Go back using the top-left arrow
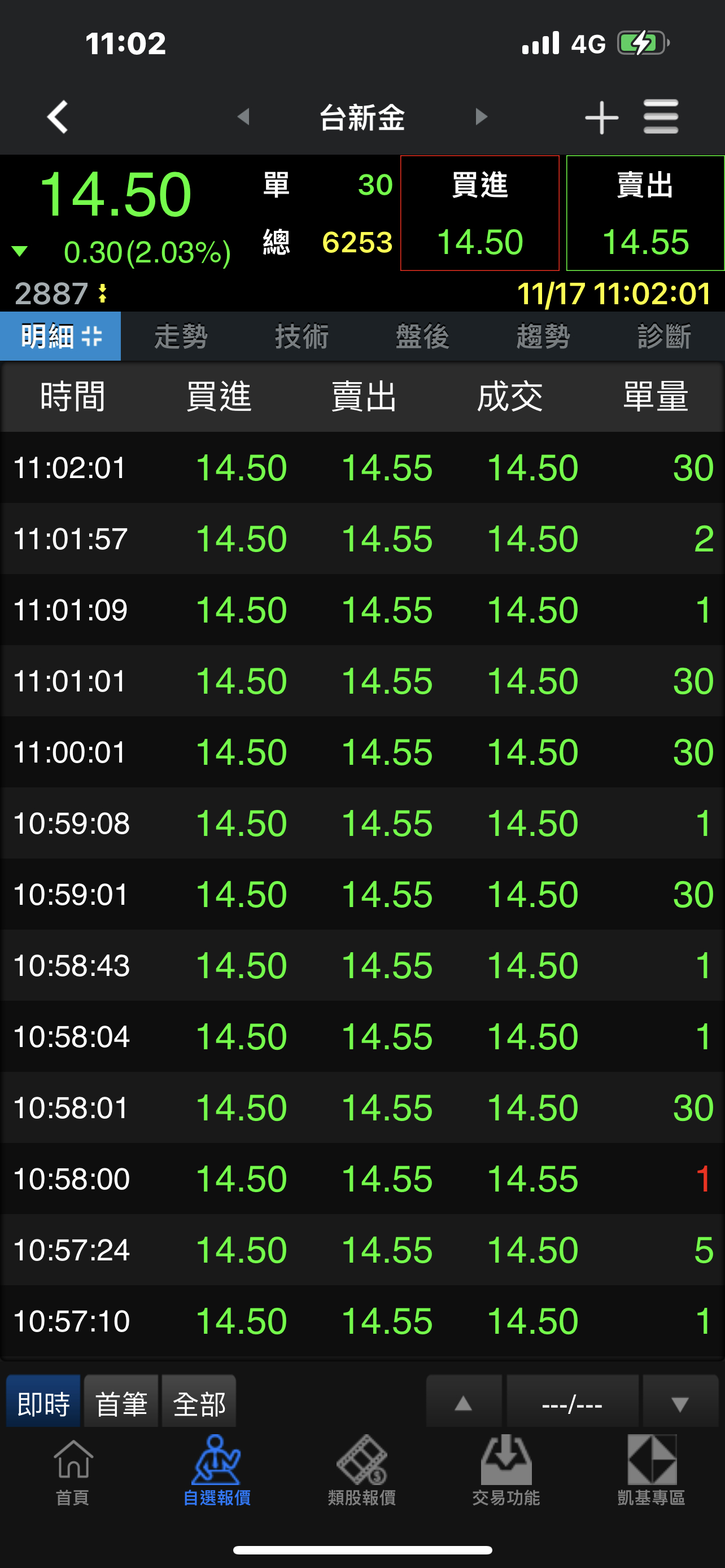 pos(58,116)
